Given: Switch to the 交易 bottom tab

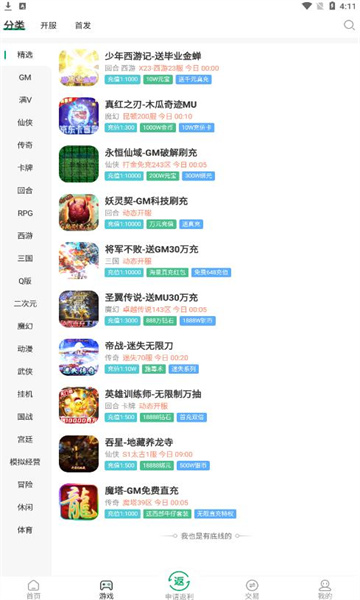Looking at the screenshot, I should (x=252, y=589).
